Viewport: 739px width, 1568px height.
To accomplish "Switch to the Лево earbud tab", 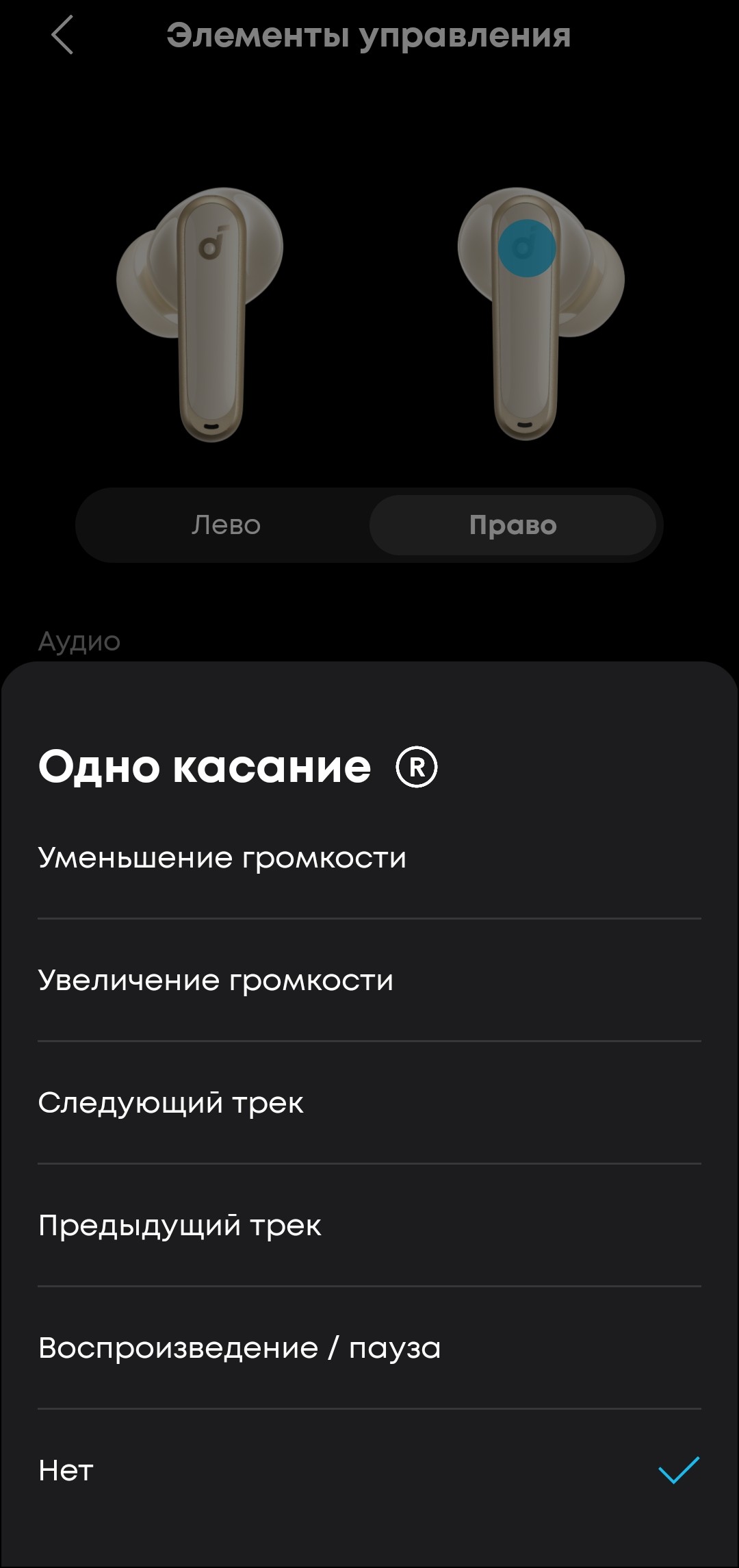I will point(226,525).
